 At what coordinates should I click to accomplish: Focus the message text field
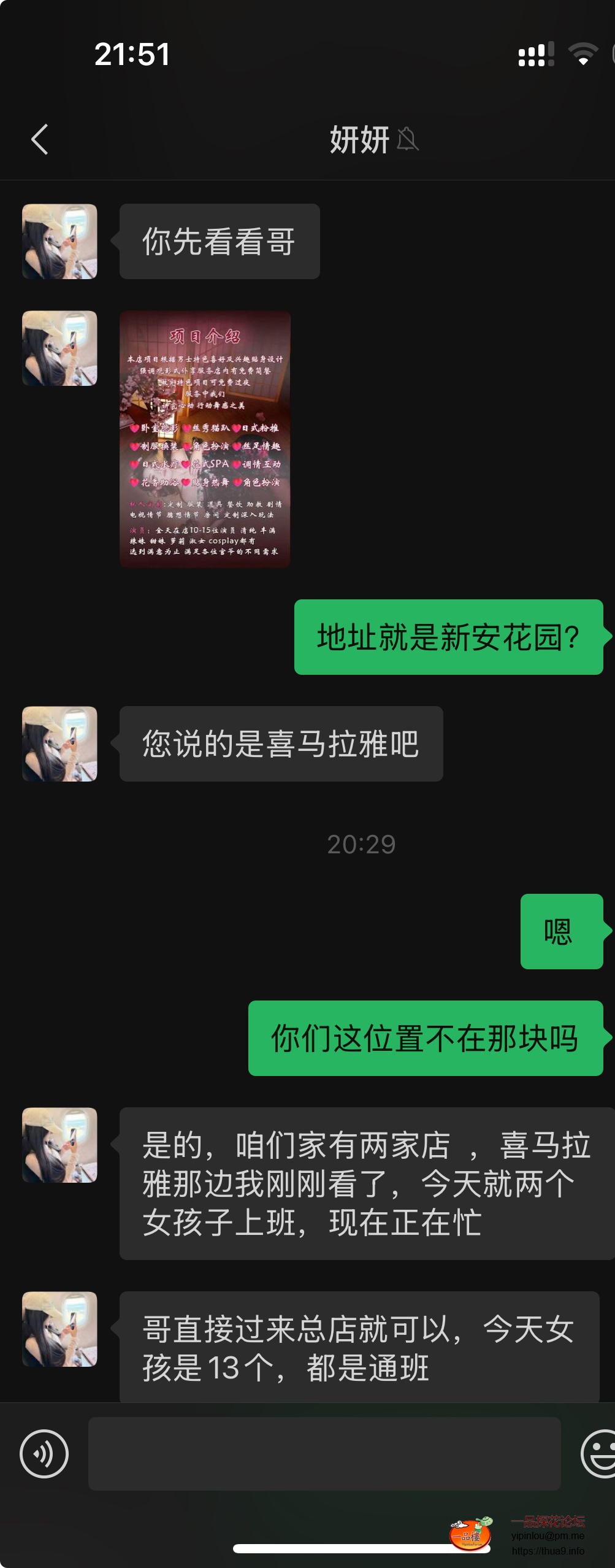(x=324, y=1453)
